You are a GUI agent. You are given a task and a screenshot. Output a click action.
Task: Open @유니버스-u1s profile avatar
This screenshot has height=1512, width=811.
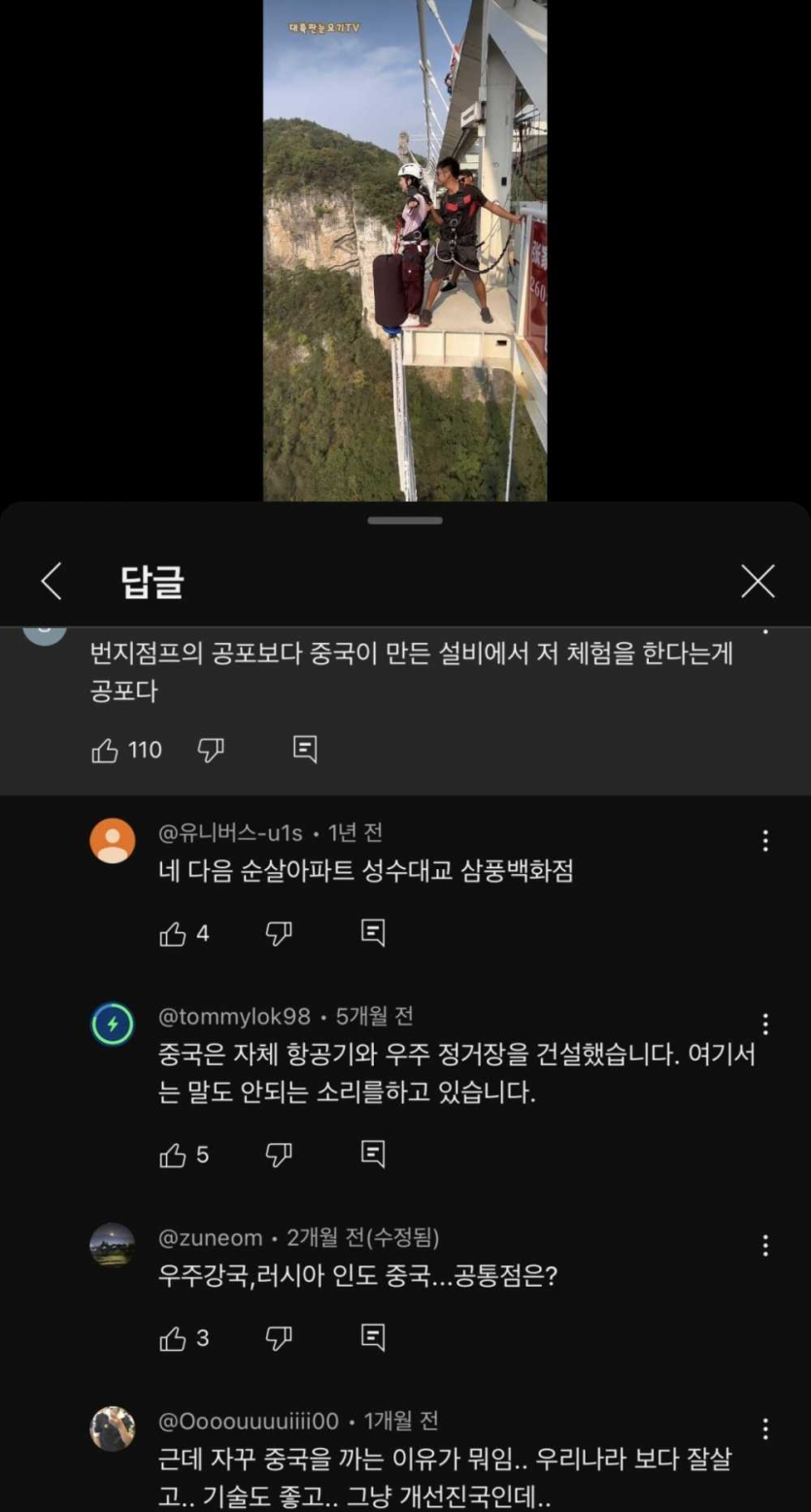[x=111, y=841]
